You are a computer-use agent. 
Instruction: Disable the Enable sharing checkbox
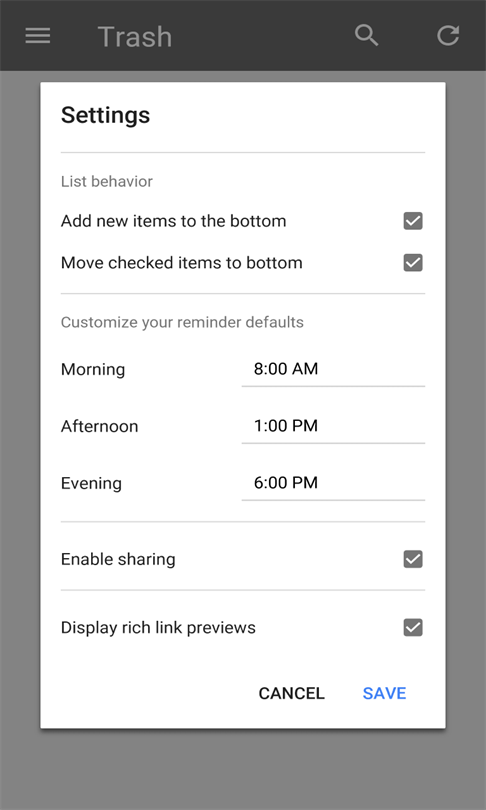coord(413,559)
